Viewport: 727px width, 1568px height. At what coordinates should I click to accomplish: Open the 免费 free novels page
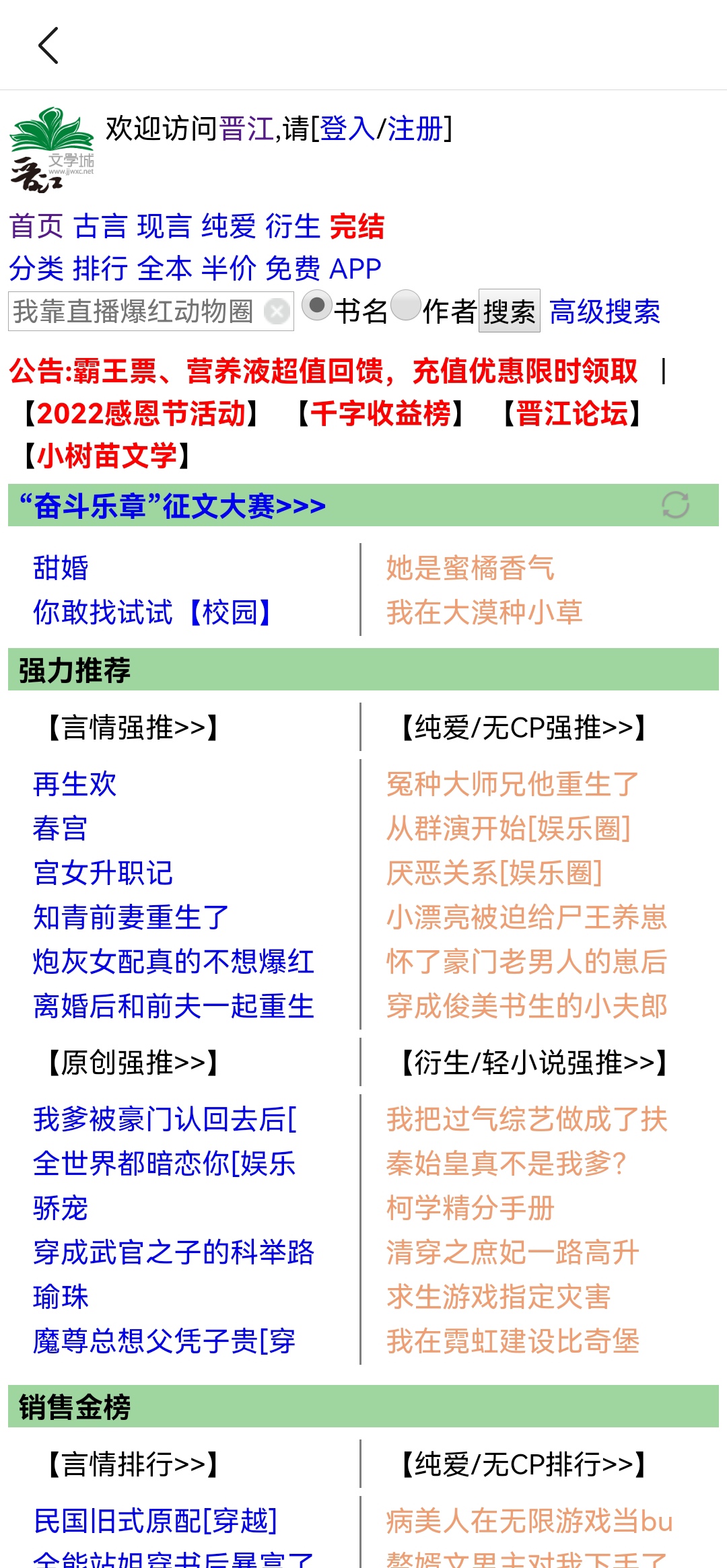coord(292,269)
